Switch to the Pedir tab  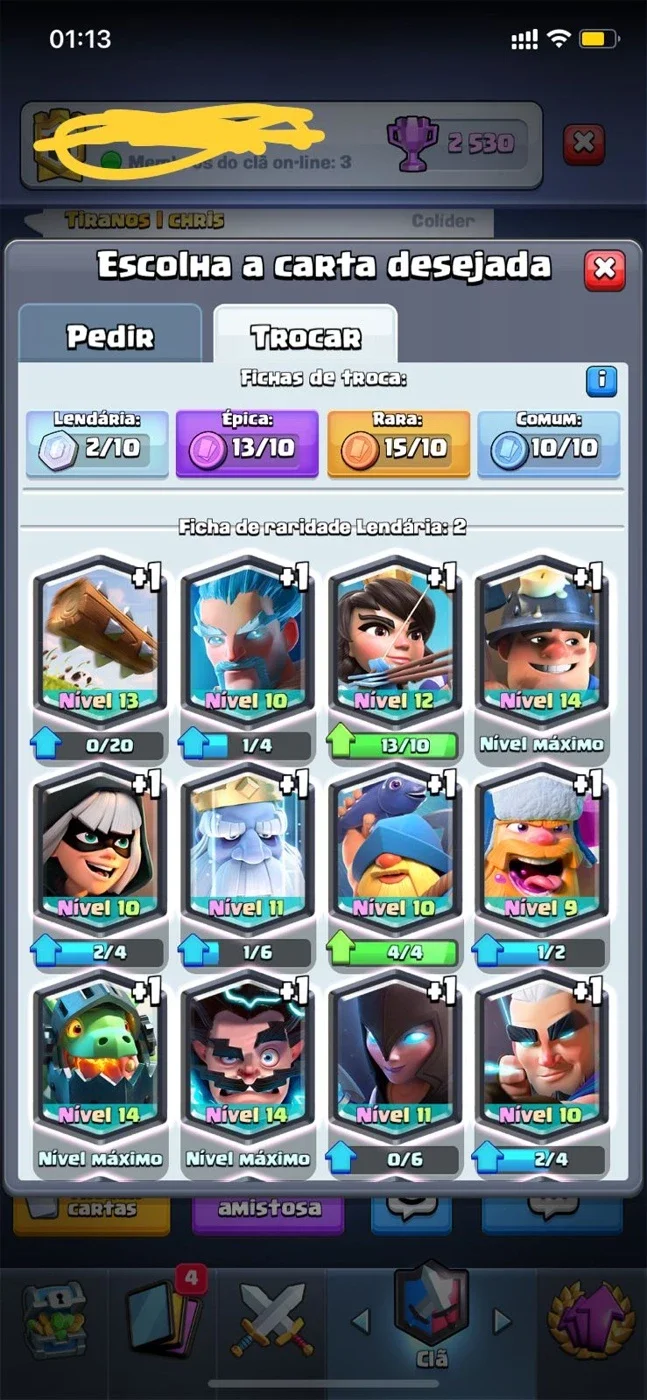(110, 336)
